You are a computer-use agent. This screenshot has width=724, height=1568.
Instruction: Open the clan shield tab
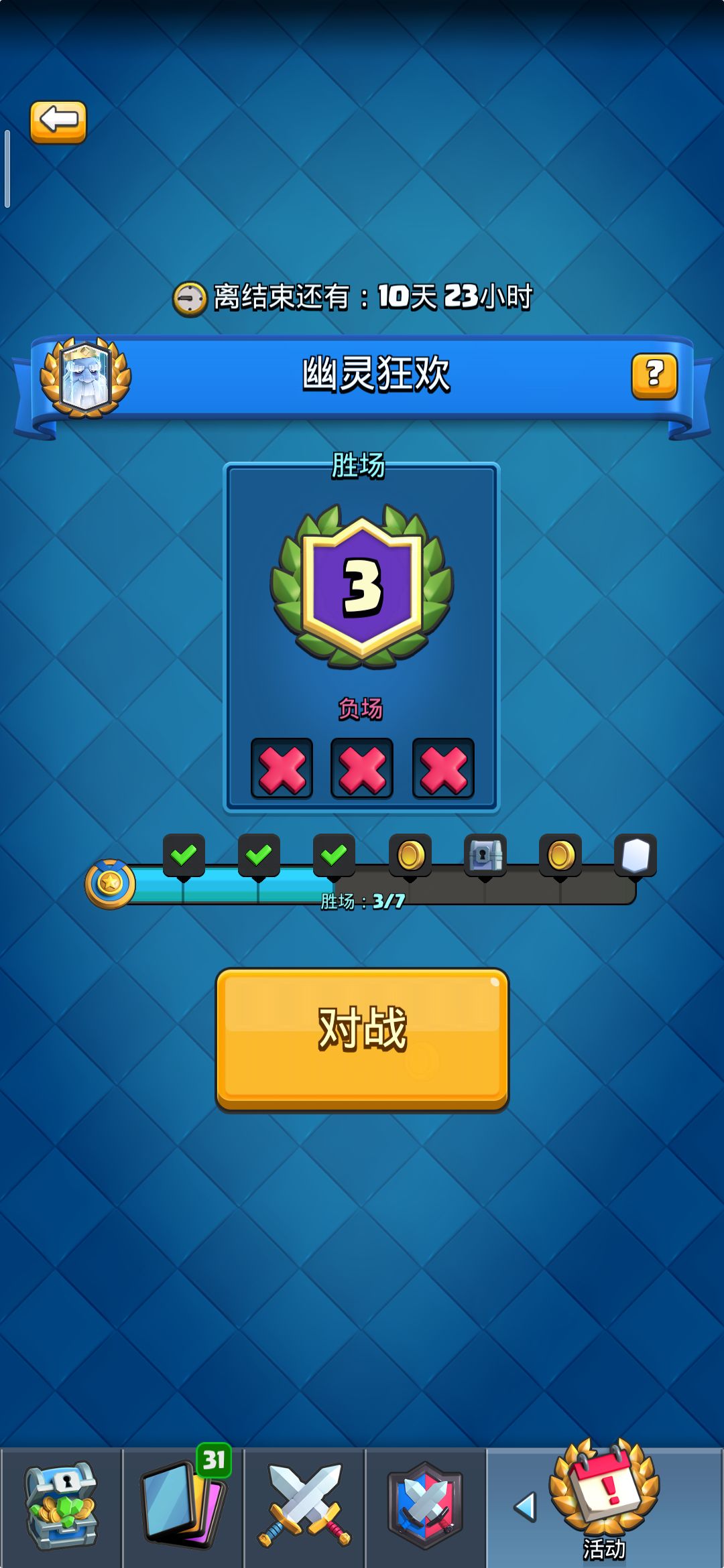pyautogui.click(x=426, y=1507)
